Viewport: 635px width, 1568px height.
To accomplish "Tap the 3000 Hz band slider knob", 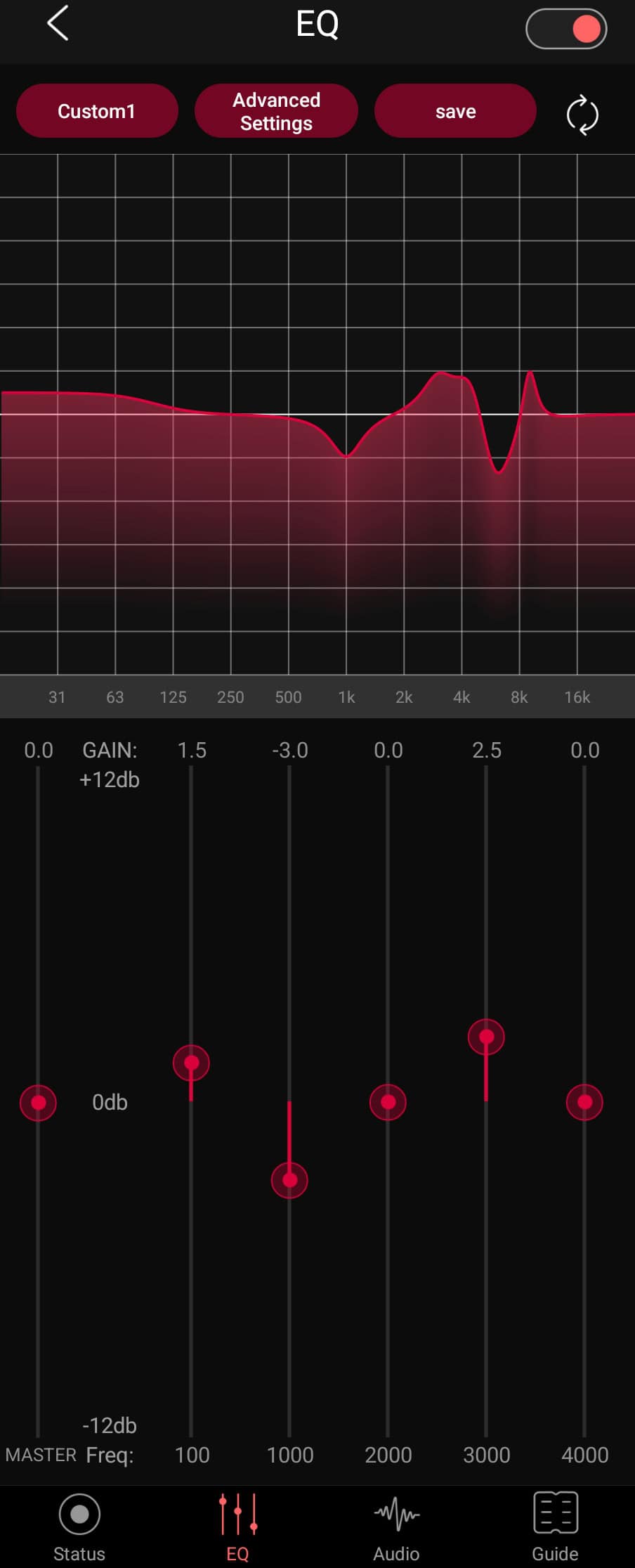I will click(x=486, y=1037).
